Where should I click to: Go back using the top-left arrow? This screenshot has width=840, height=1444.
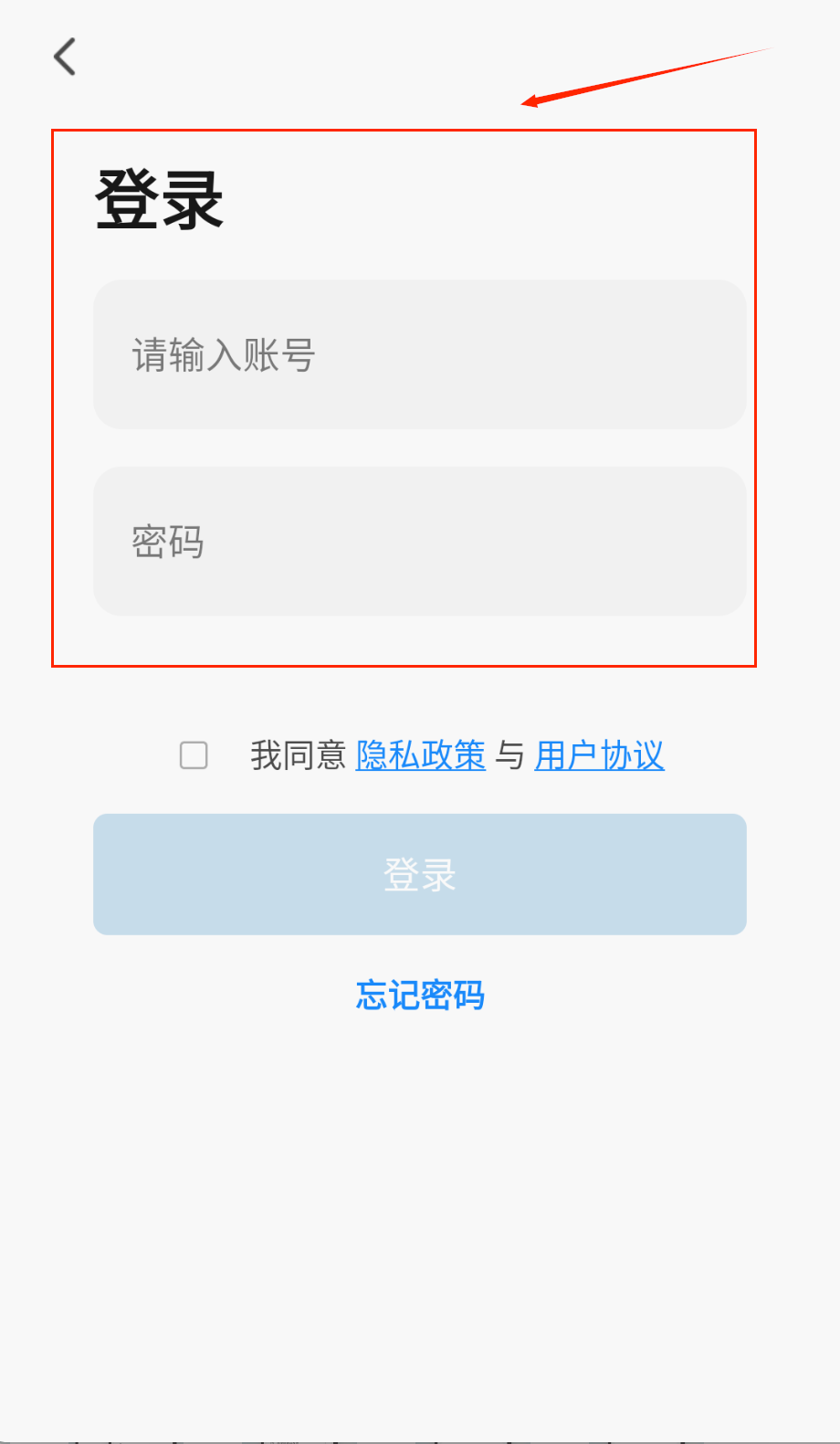pos(65,57)
